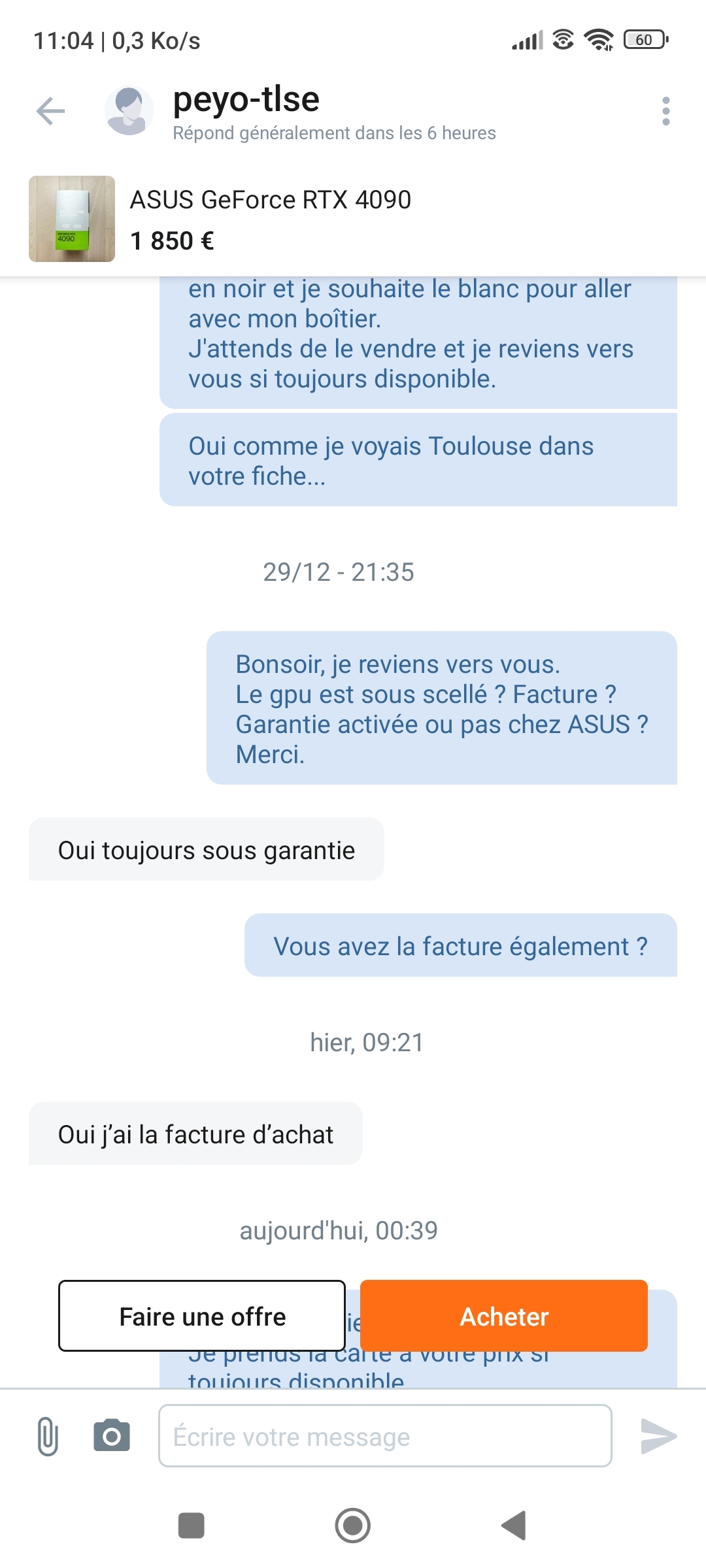Tap the orange Acheter button
The width and height of the screenshot is (706, 1568).
pyautogui.click(x=503, y=1316)
